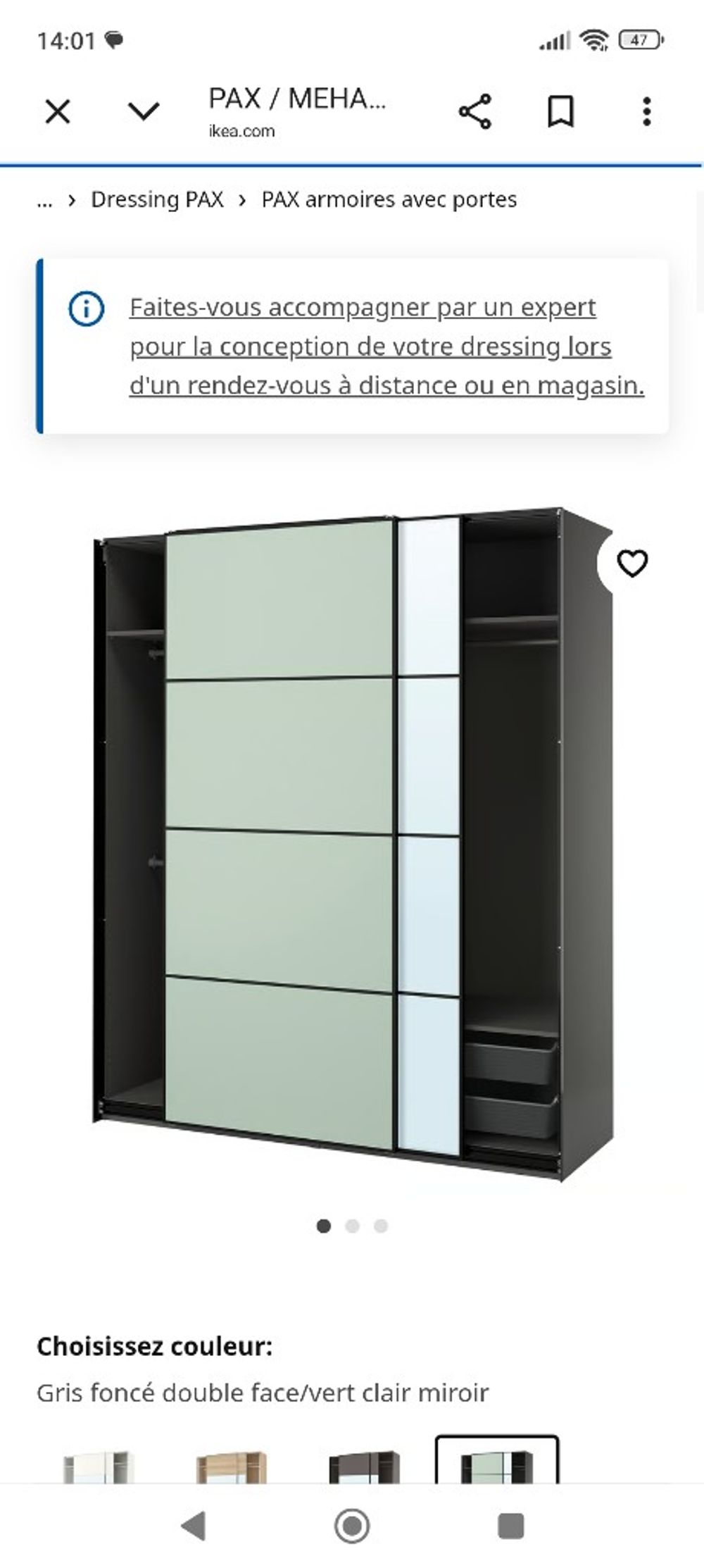
Task: Open PAX armoires avec portes breadcrumb
Action: coord(389,200)
